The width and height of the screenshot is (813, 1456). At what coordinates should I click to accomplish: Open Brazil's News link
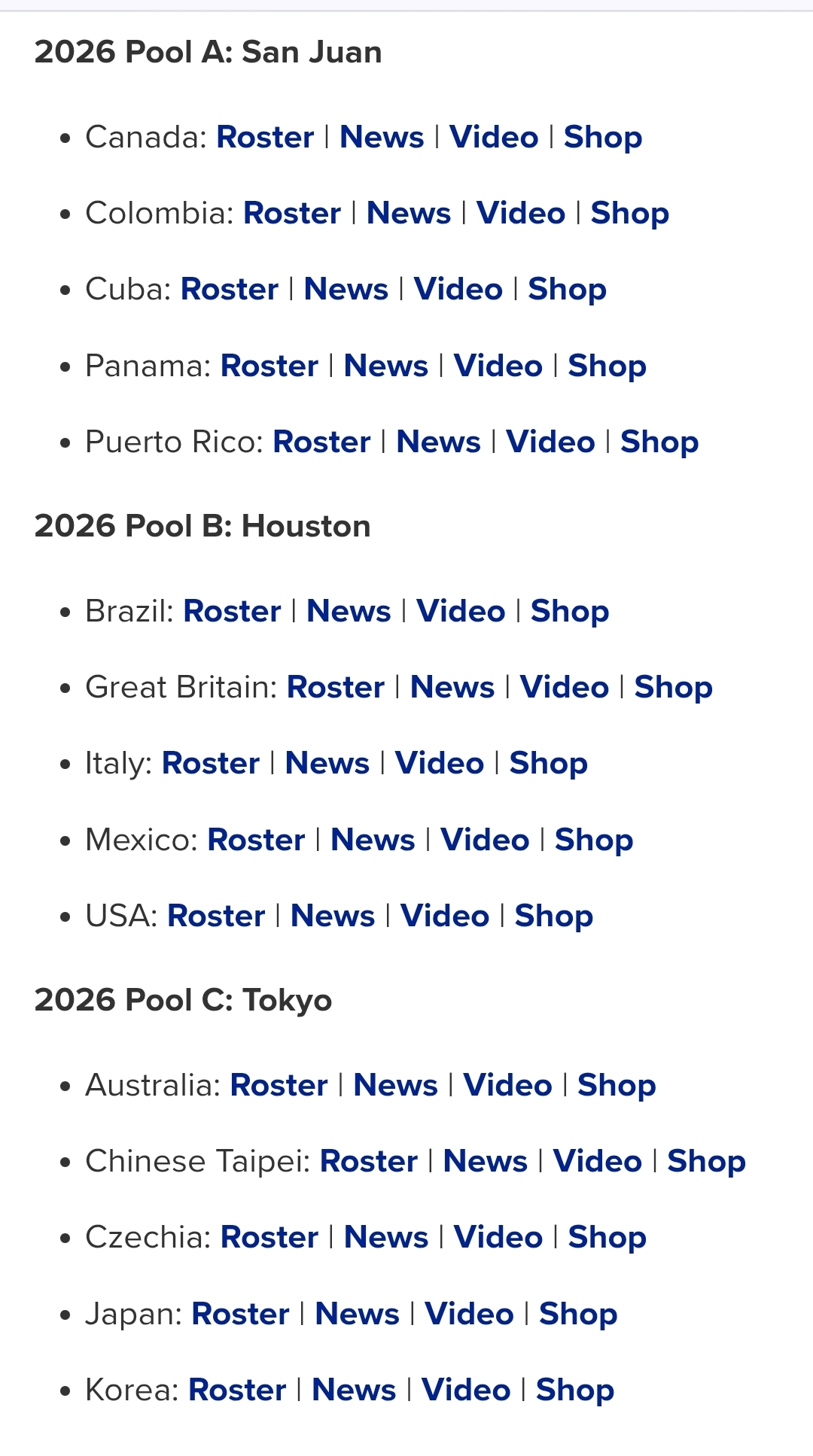point(349,611)
